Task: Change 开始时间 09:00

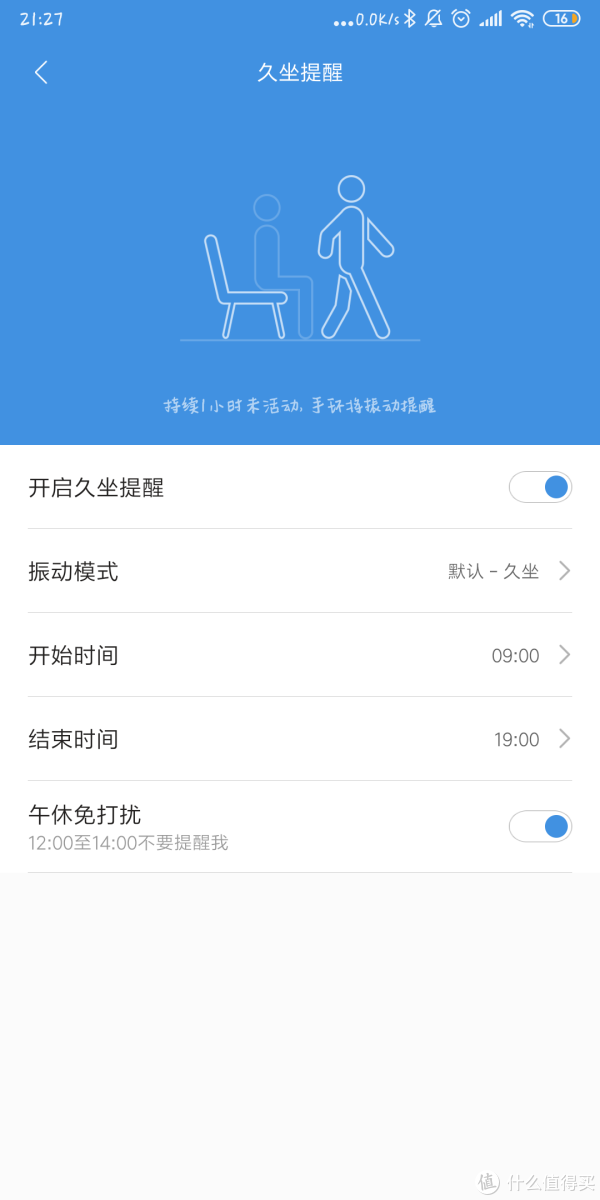Action: pos(300,655)
